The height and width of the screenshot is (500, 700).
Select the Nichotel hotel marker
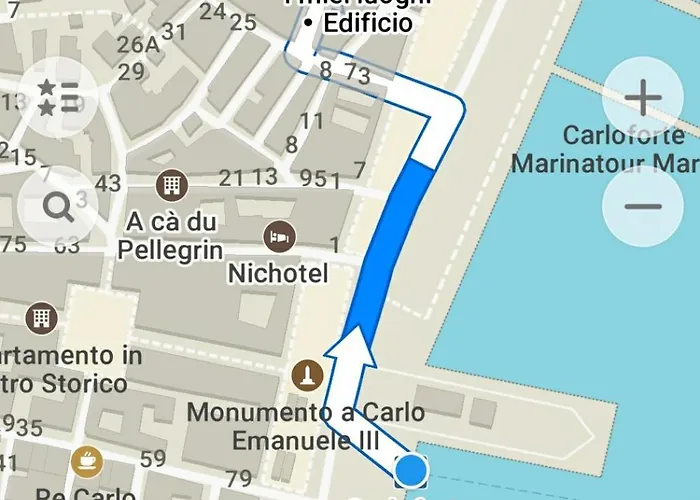click(278, 238)
